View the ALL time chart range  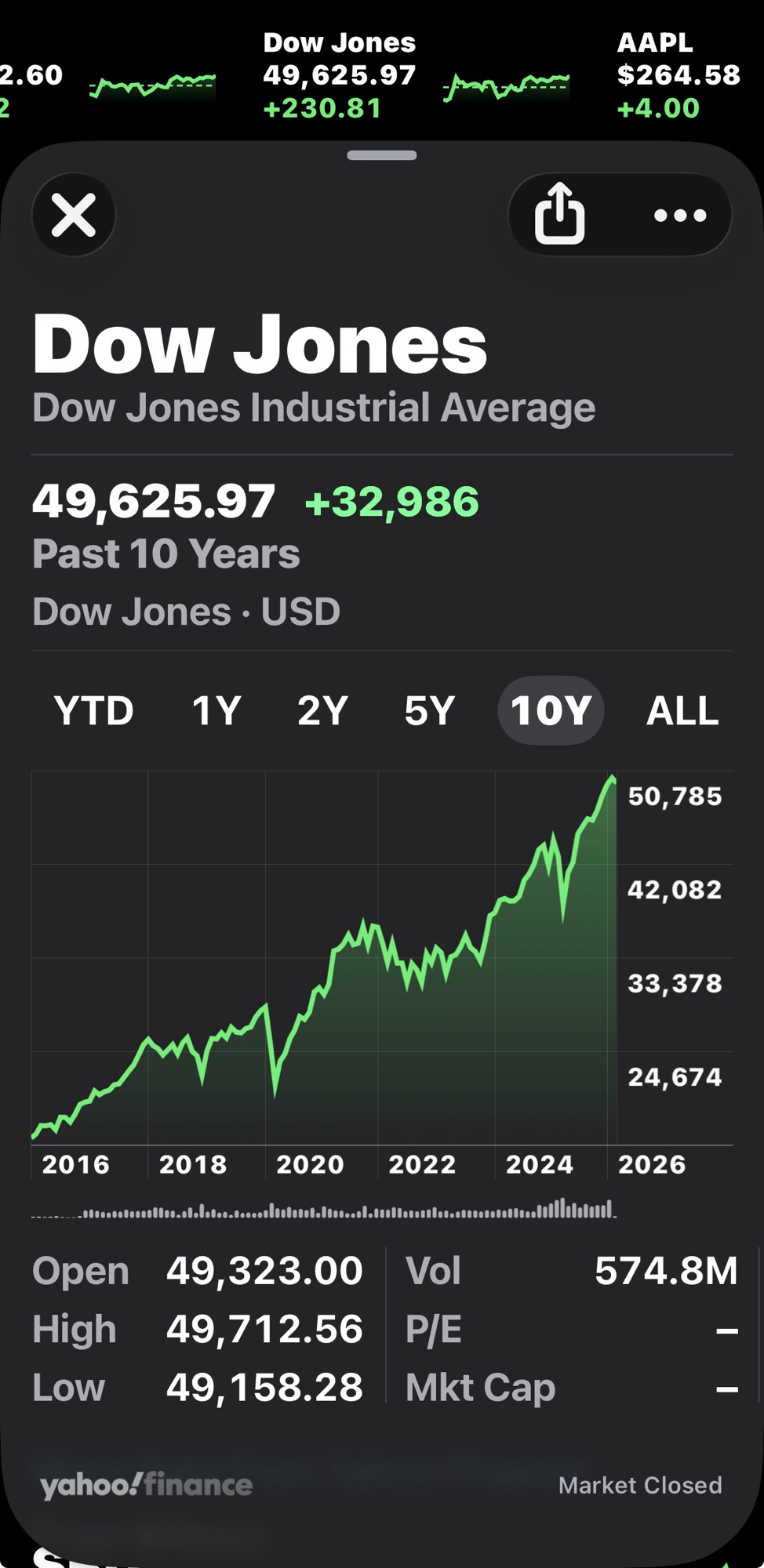pos(682,711)
